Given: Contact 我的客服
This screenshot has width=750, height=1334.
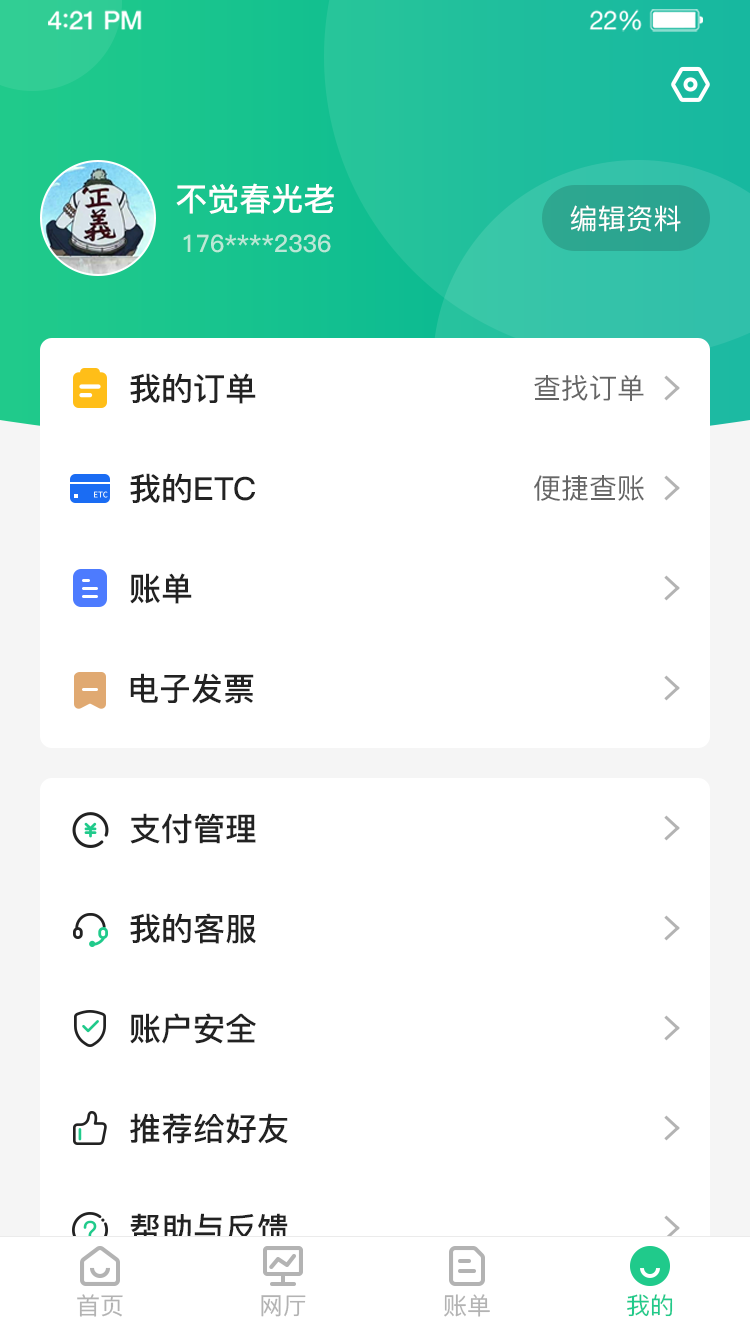Looking at the screenshot, I should [375, 928].
